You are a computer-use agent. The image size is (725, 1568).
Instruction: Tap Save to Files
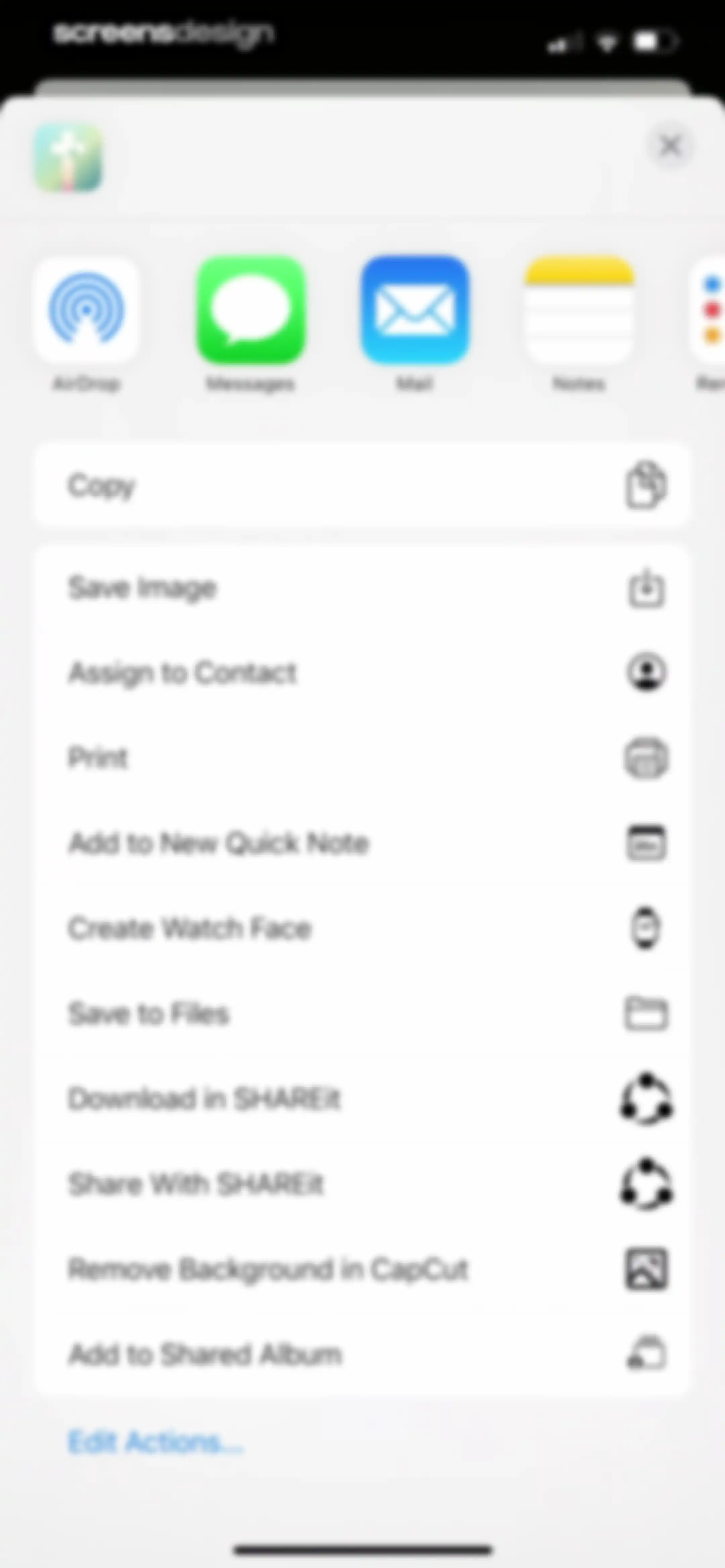[x=362, y=1014]
